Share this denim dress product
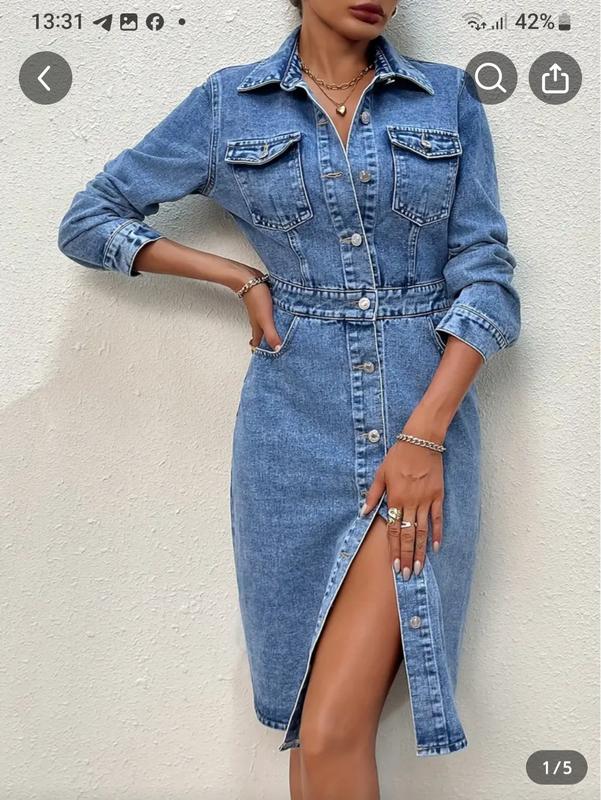The width and height of the screenshot is (601, 800). pyautogui.click(x=555, y=78)
